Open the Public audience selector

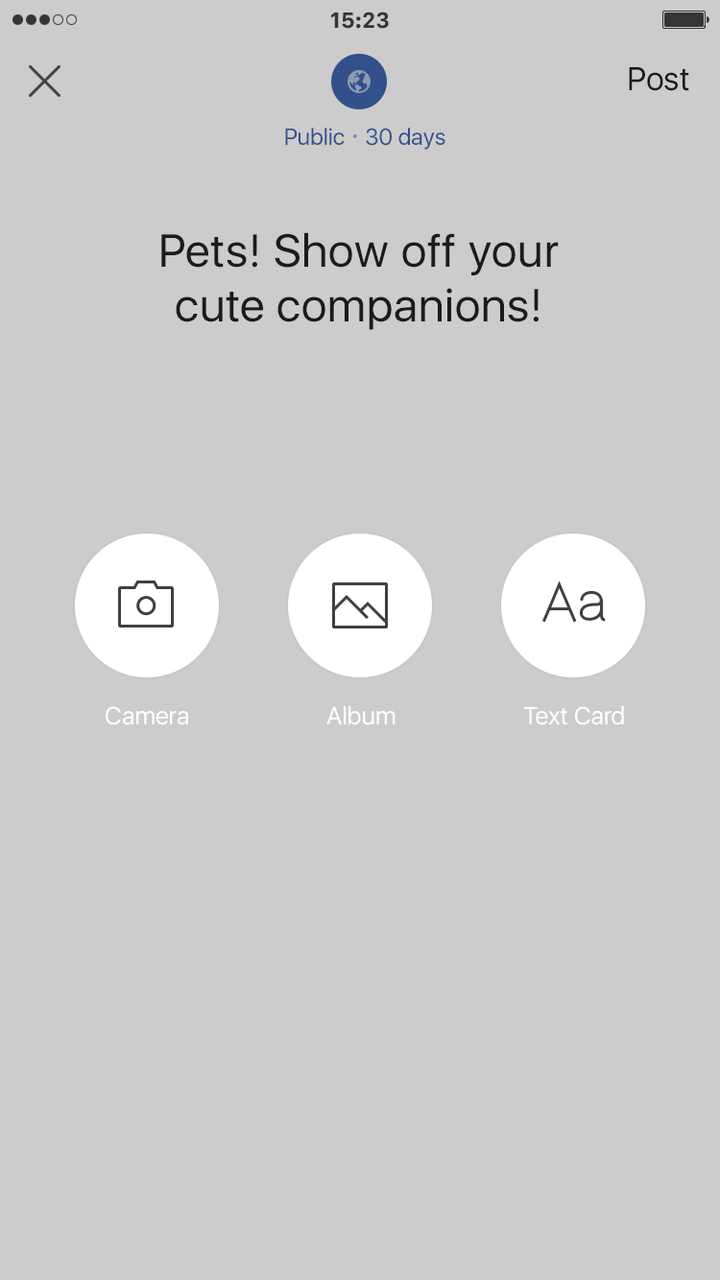pos(314,137)
